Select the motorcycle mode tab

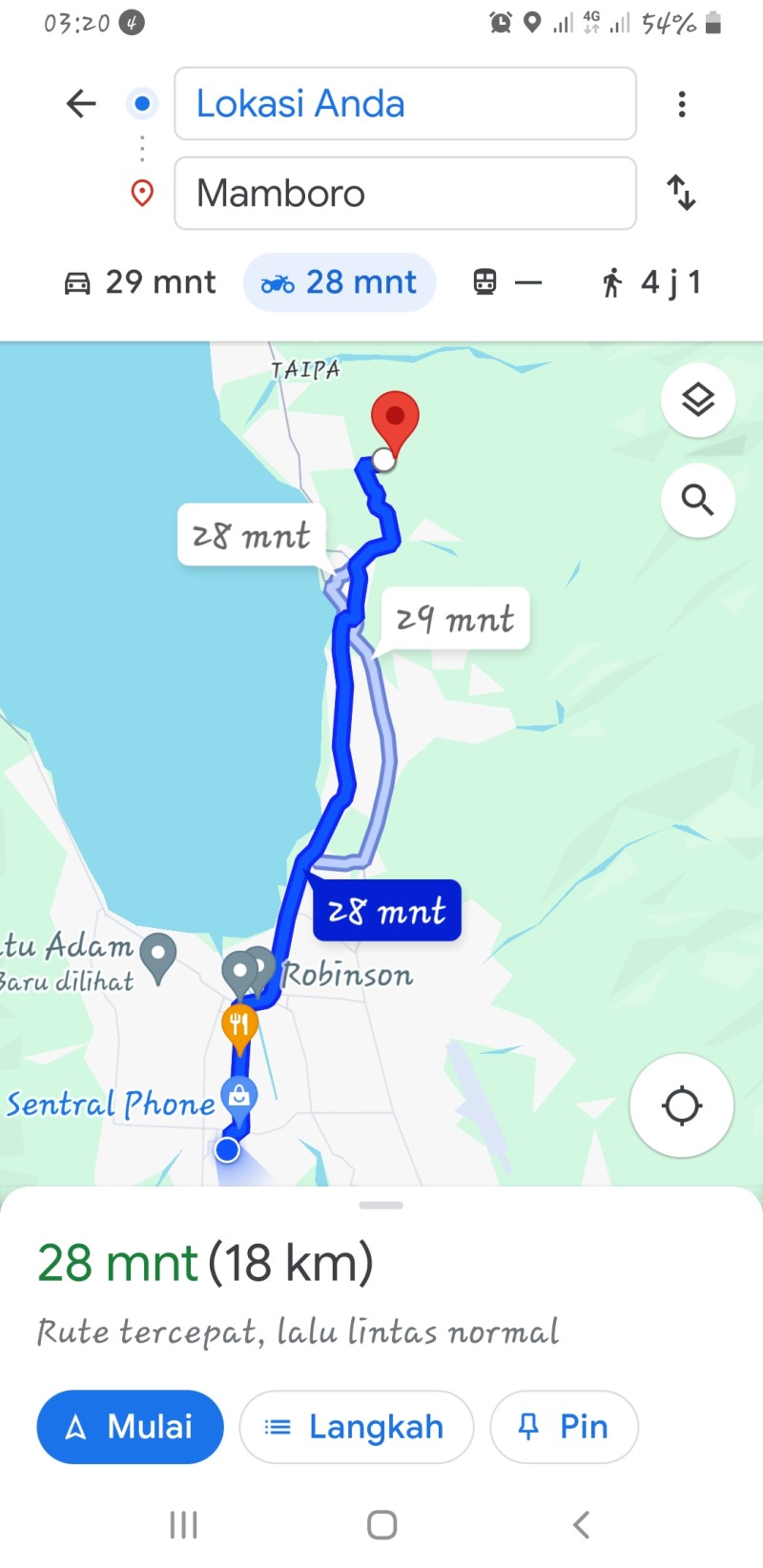click(340, 282)
